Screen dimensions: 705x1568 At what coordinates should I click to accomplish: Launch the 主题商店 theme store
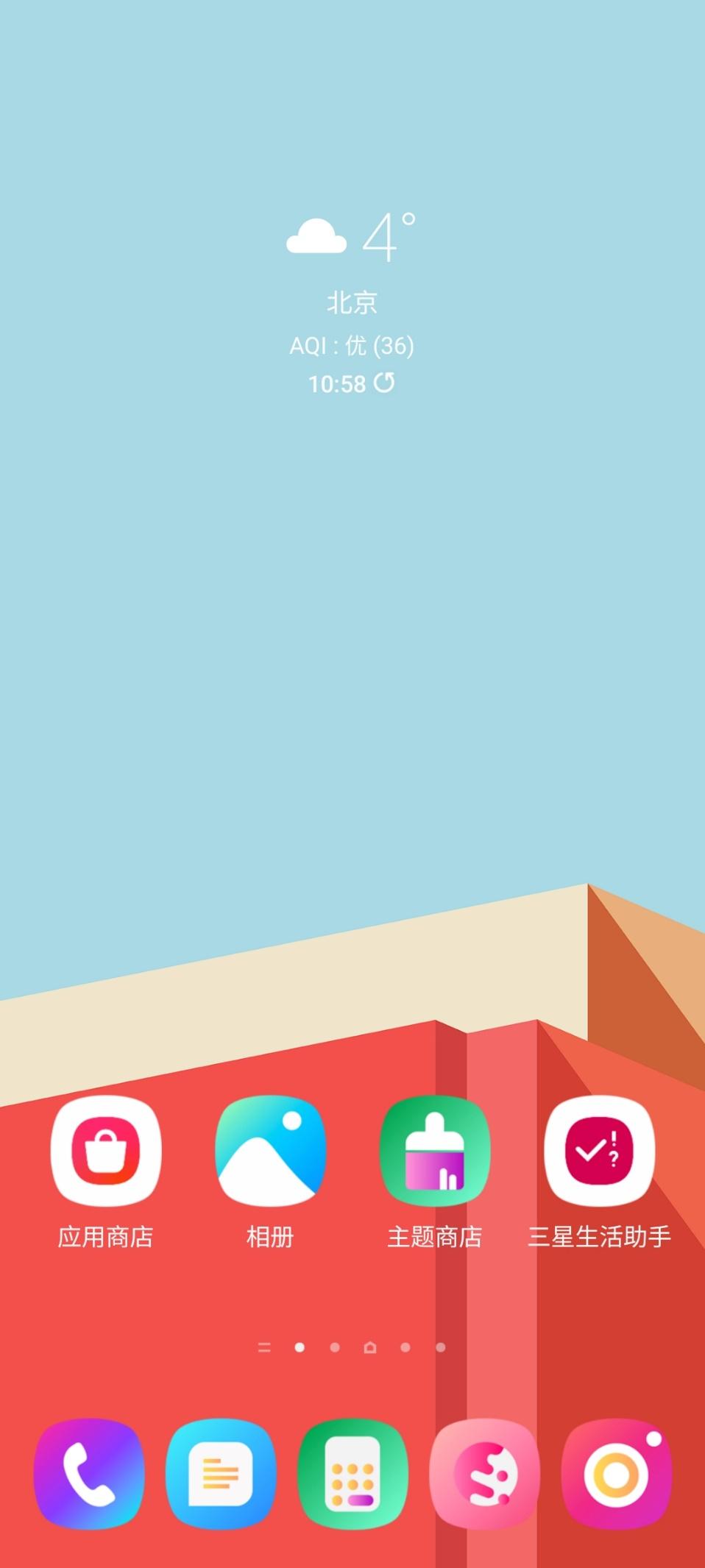click(x=435, y=1150)
